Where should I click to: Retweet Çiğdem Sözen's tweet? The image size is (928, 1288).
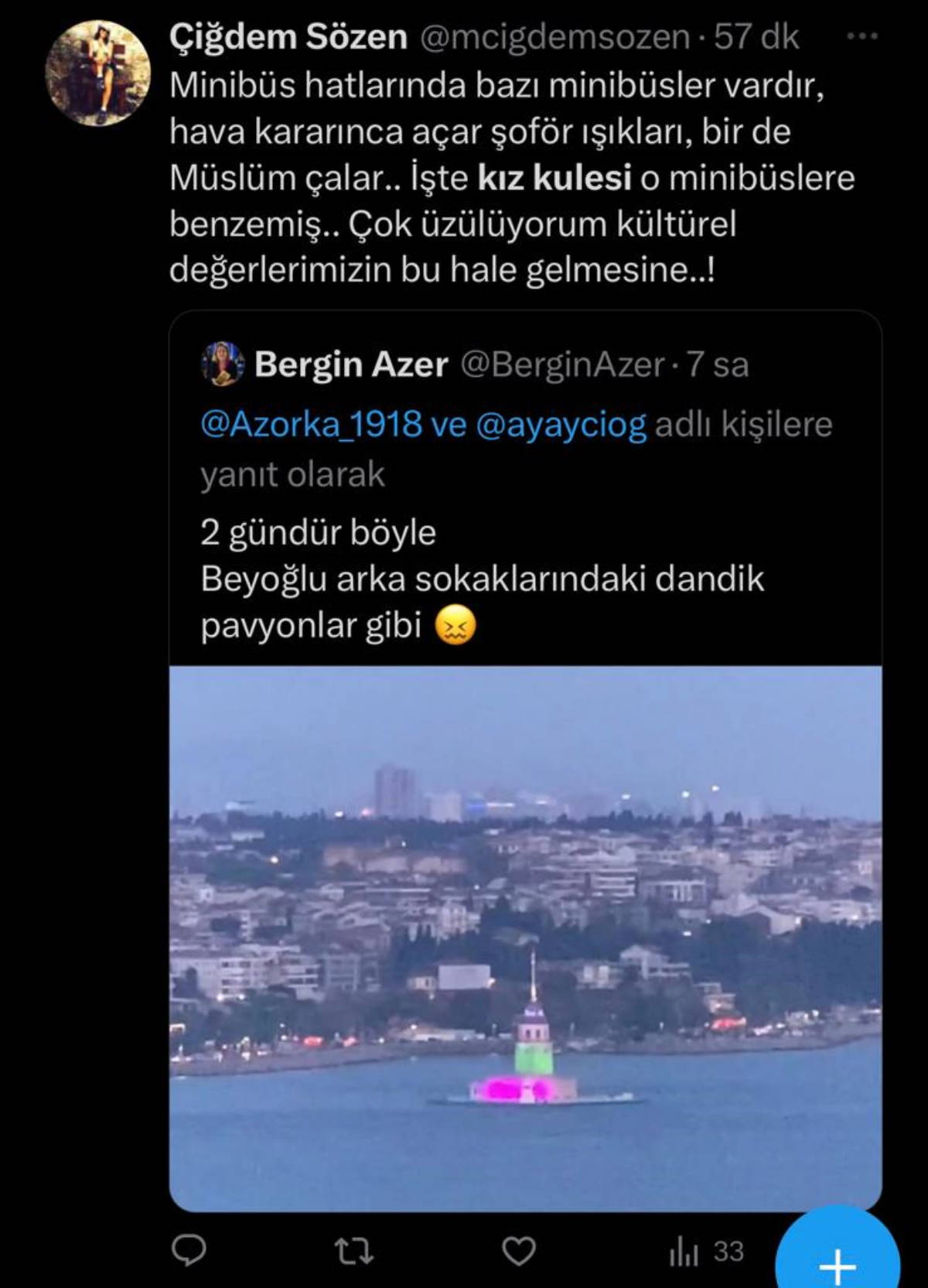pos(355,1251)
